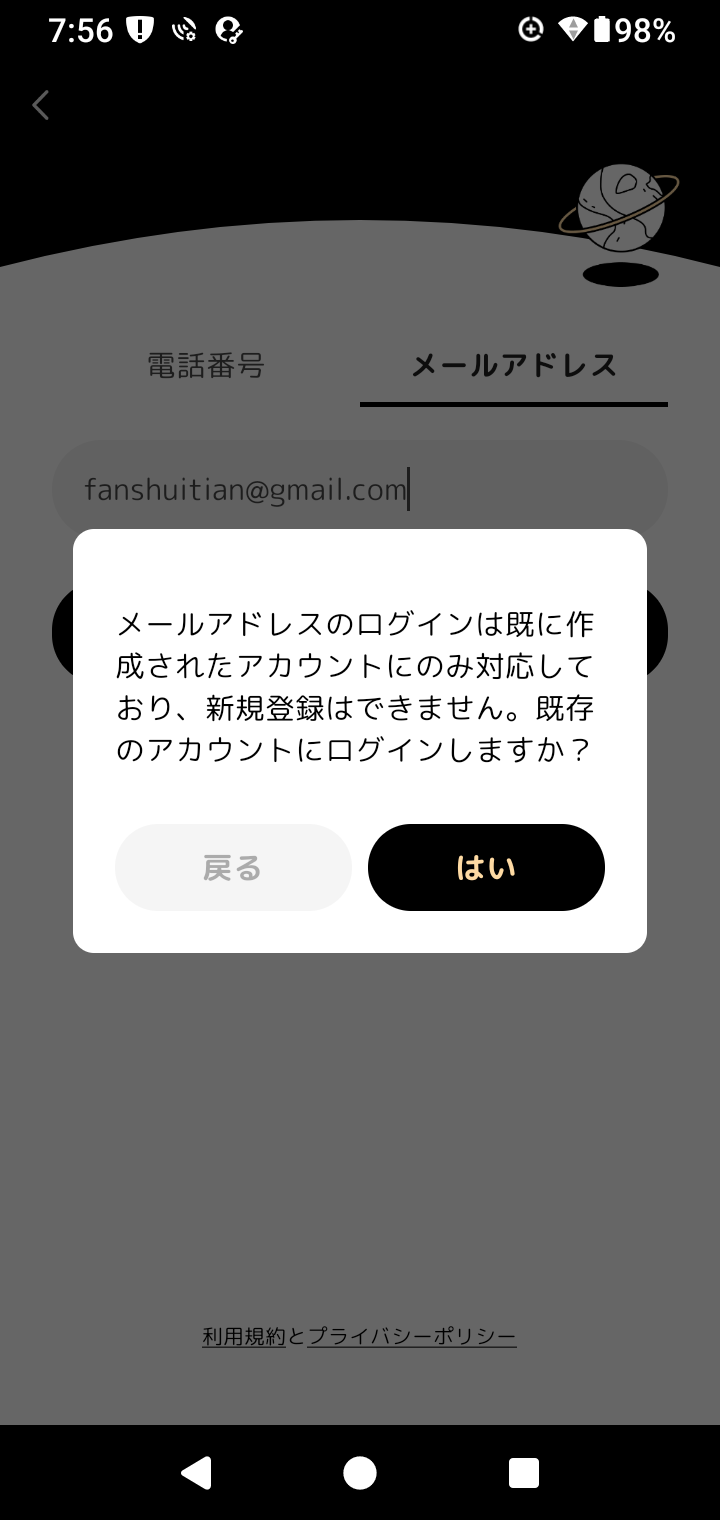Open the recent apps overview
720x1520 pixels.
click(x=524, y=1472)
